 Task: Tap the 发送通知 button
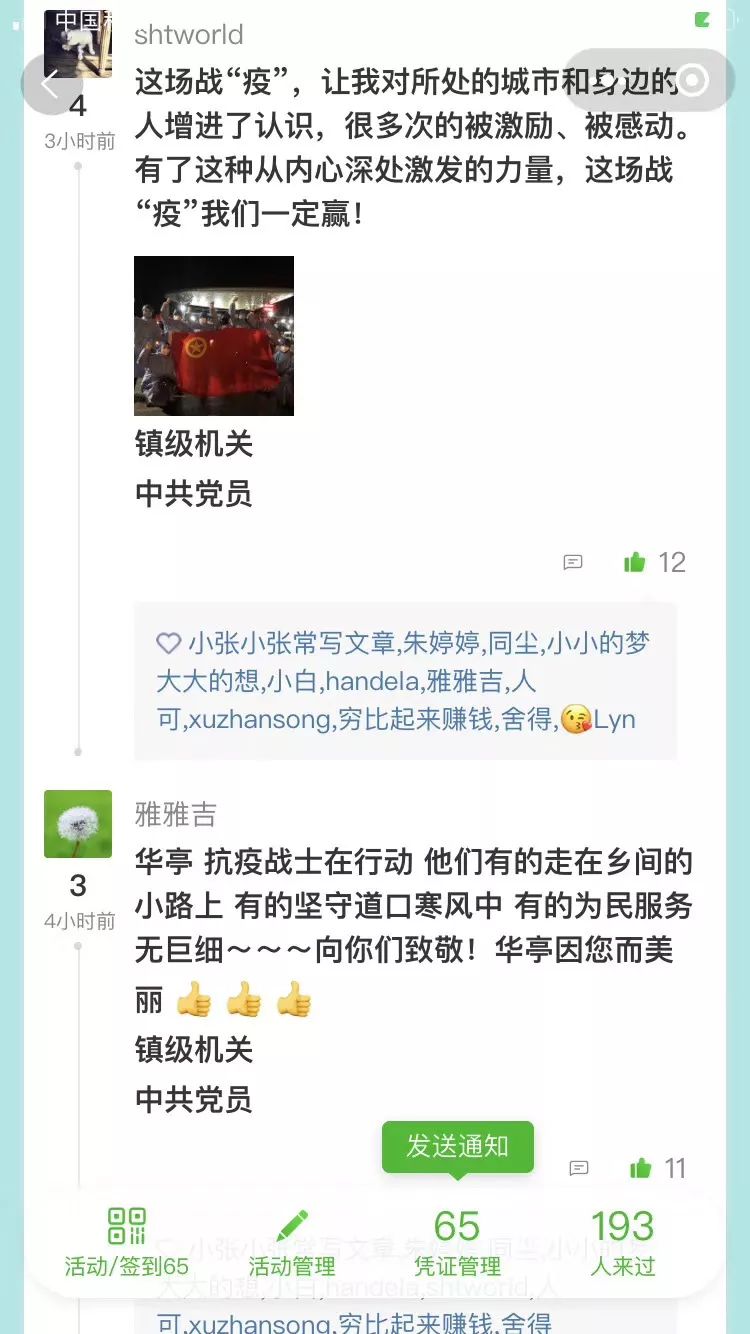(x=458, y=1146)
